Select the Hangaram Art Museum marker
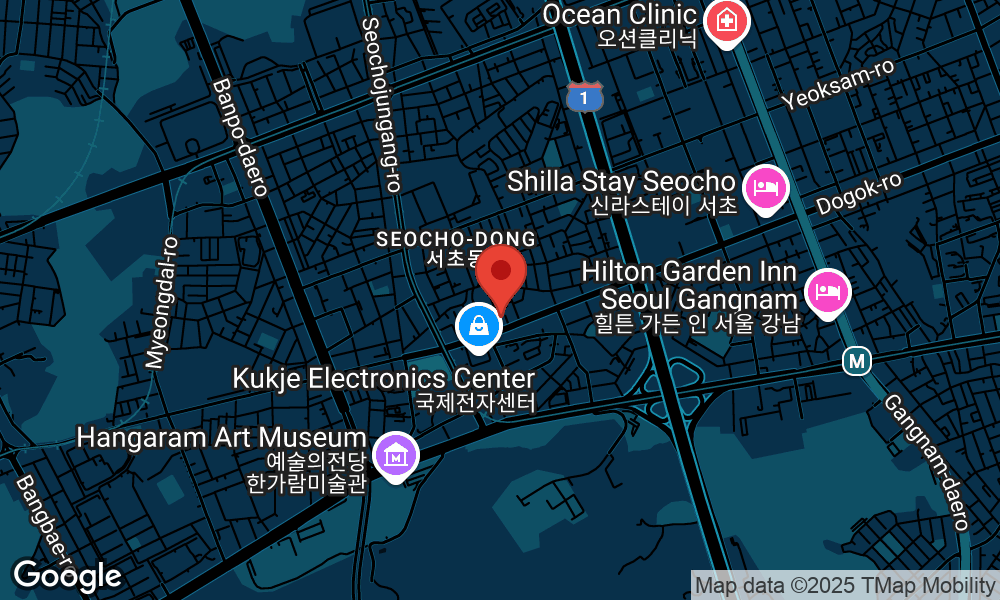Viewport: 1000px width, 600px height. 396,455
